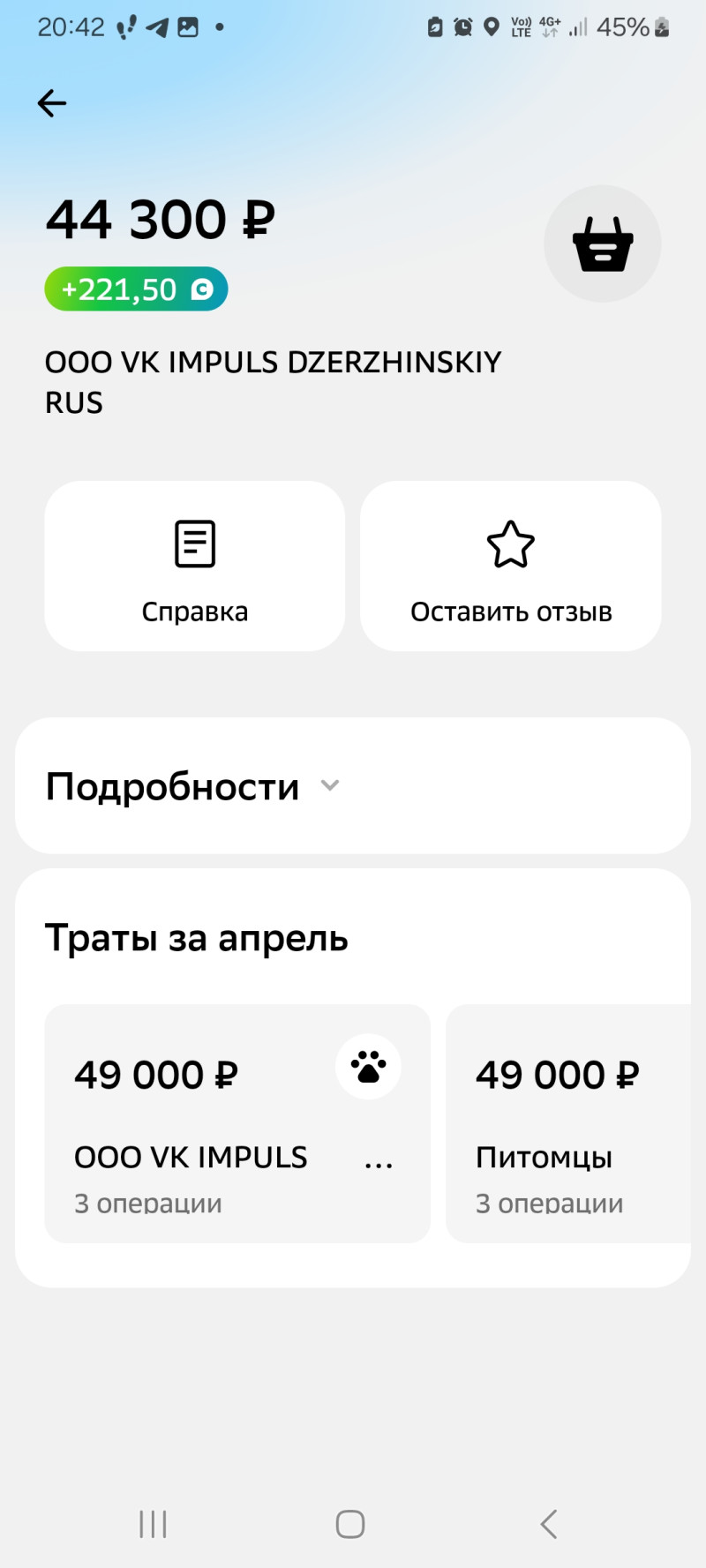Tap the shopping basket category icon
This screenshot has height=1568, width=706.
tap(603, 244)
